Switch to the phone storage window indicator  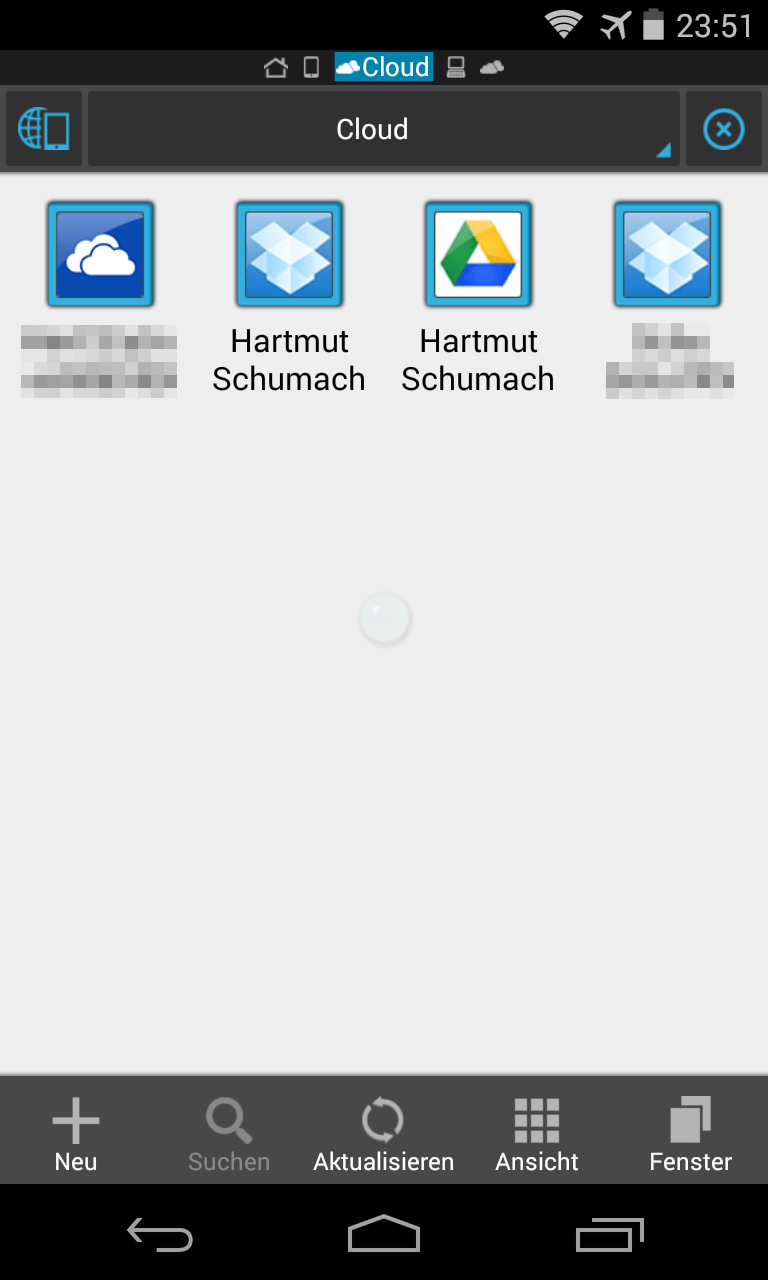pos(311,68)
